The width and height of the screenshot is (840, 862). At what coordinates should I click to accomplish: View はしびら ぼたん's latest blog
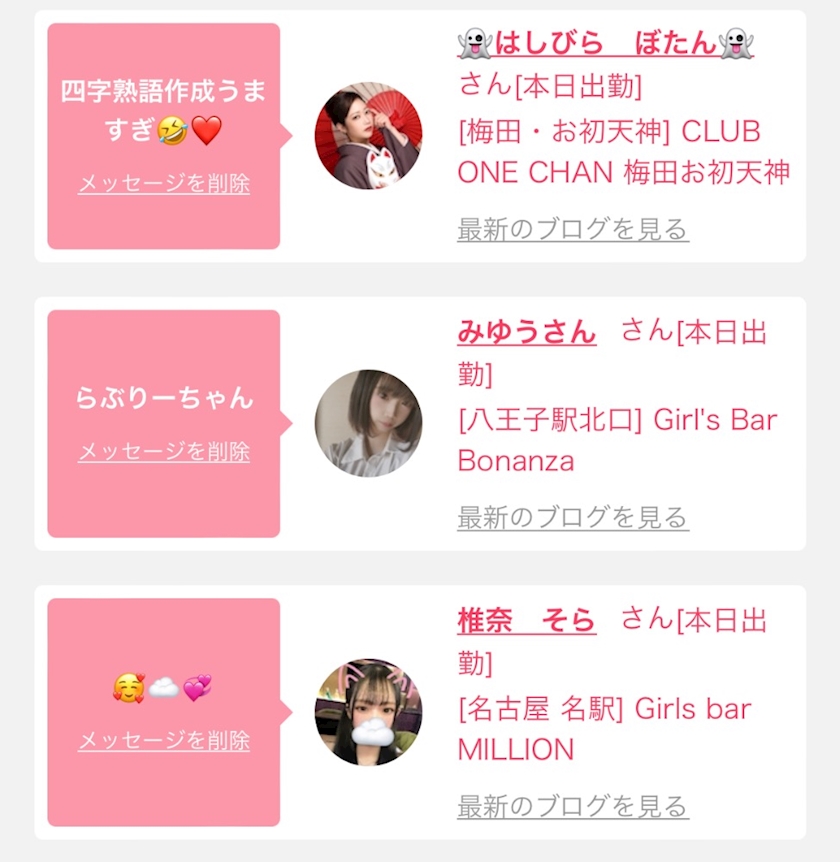[x=573, y=229]
